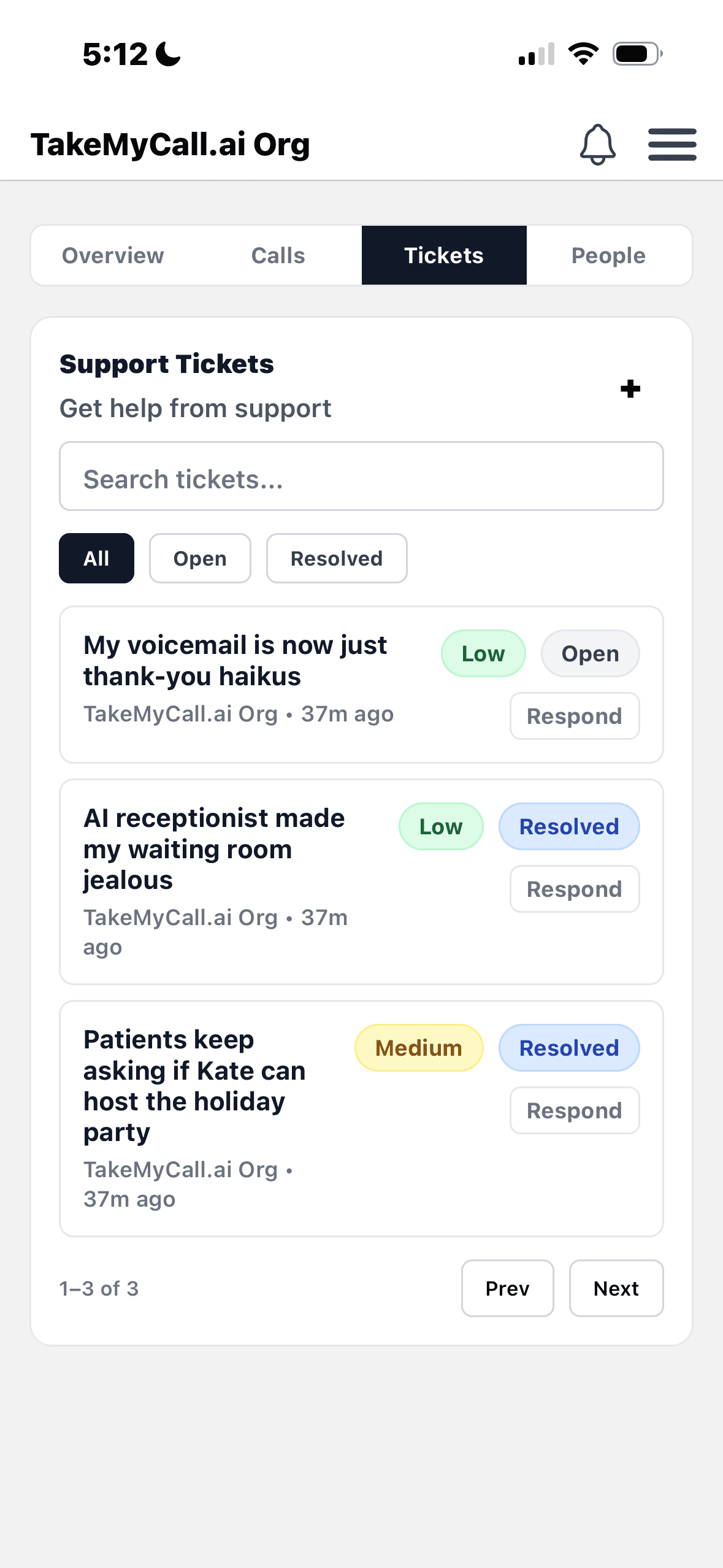Respond to the holiday party ticket

[574, 1110]
